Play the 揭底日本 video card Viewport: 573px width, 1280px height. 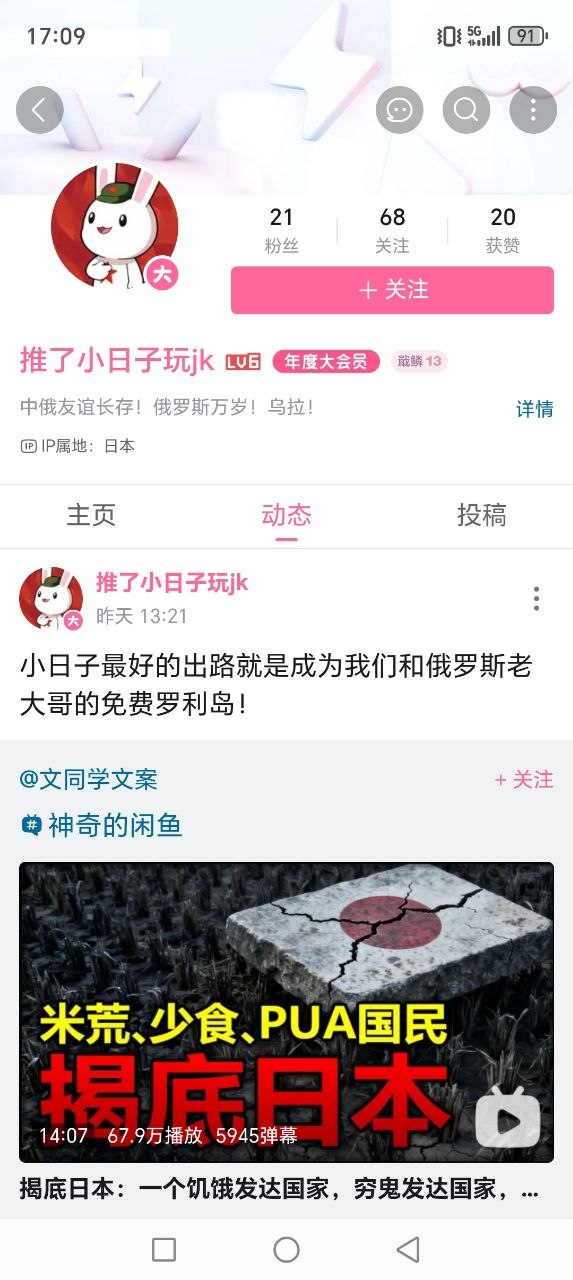(286, 1012)
